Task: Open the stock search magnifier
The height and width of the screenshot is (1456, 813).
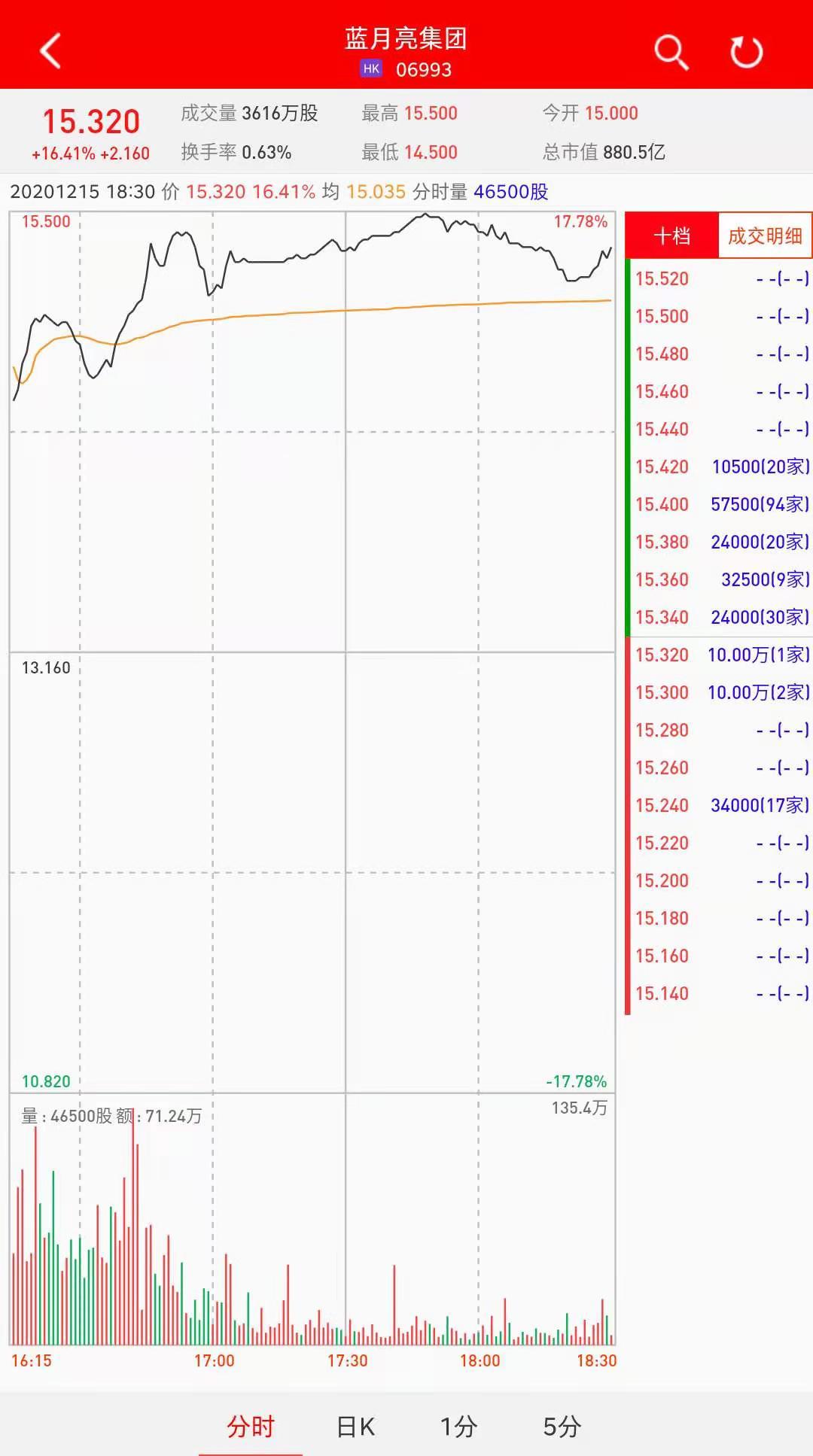Action: tap(671, 52)
